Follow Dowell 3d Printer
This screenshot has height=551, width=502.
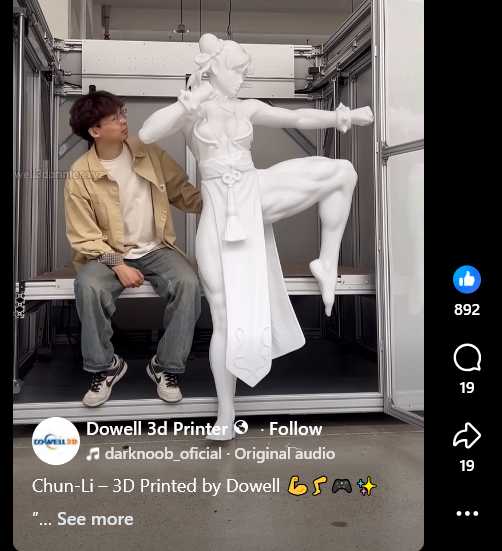tap(295, 429)
